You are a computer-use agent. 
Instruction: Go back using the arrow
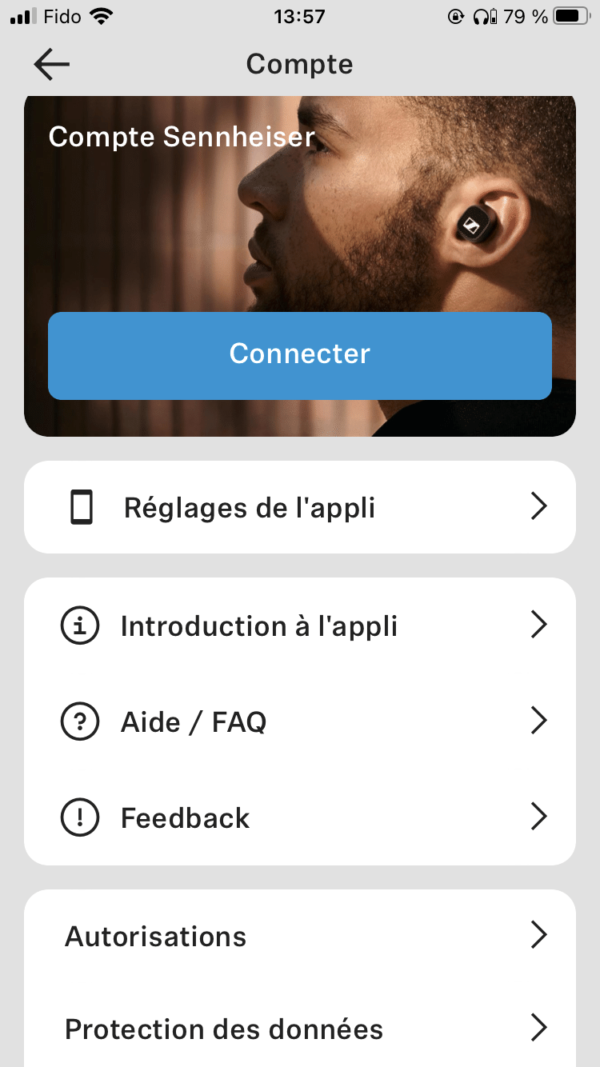click(52, 64)
